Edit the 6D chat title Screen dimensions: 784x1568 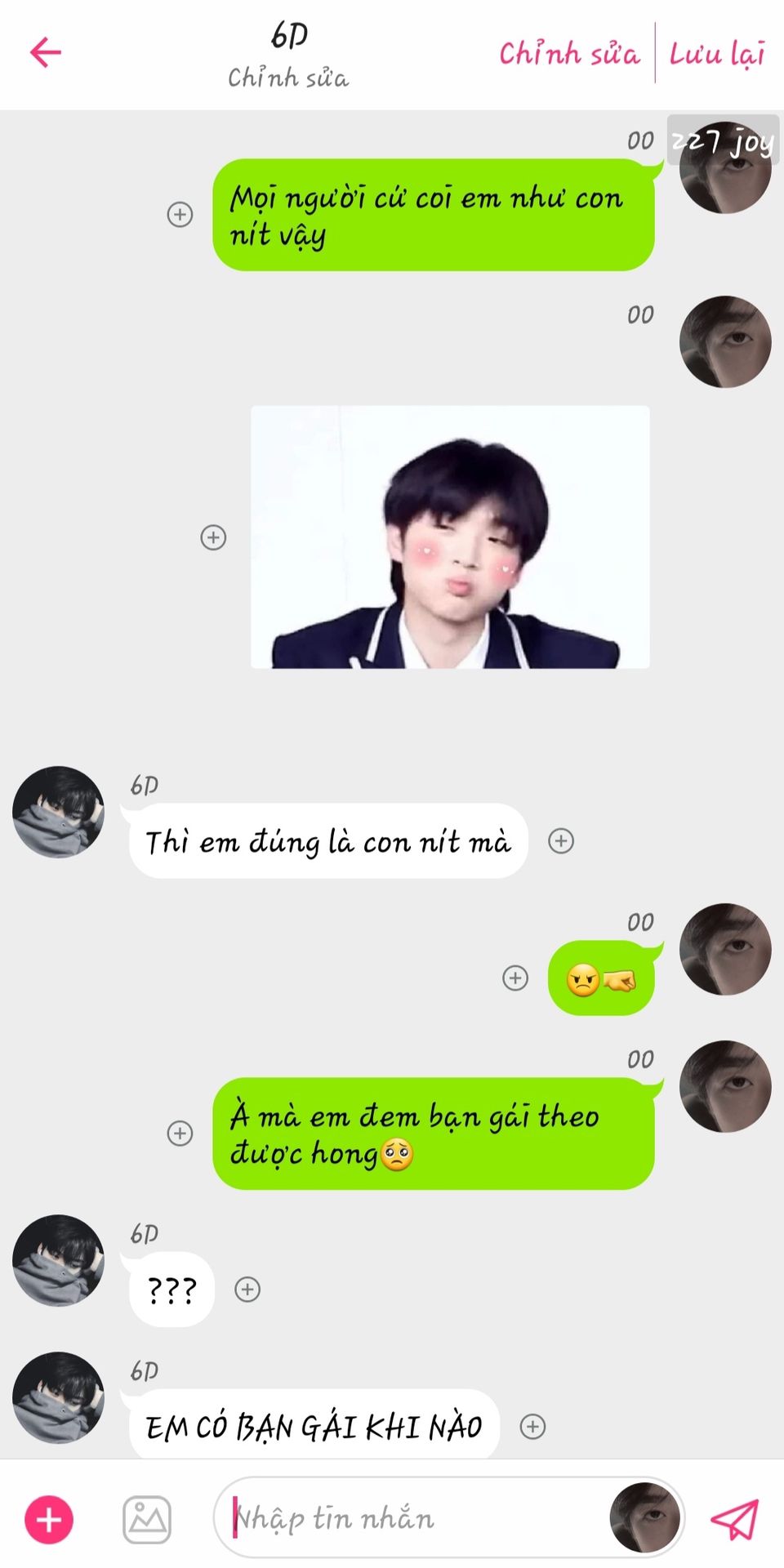pos(288,56)
